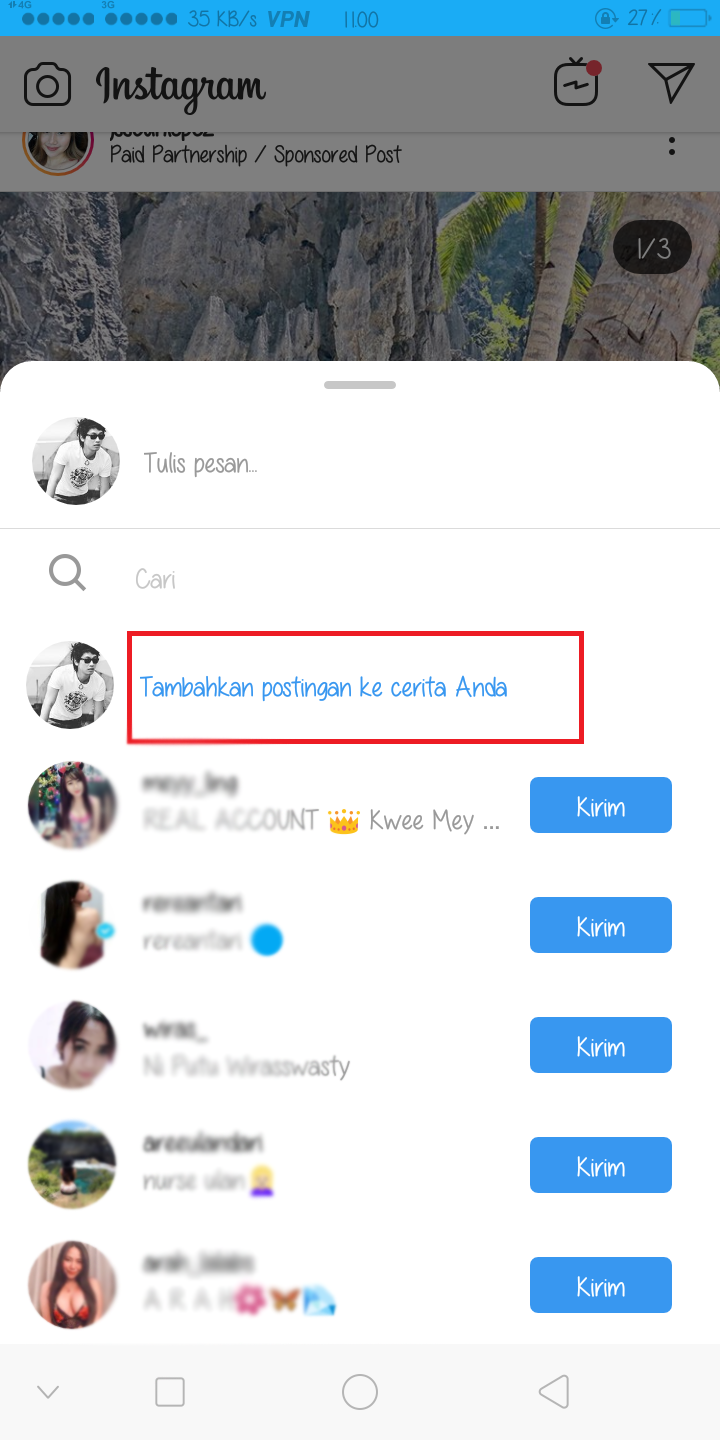The height and width of the screenshot is (1440, 720).
Task: Open the Instagram camera icon
Action: pos(47,85)
